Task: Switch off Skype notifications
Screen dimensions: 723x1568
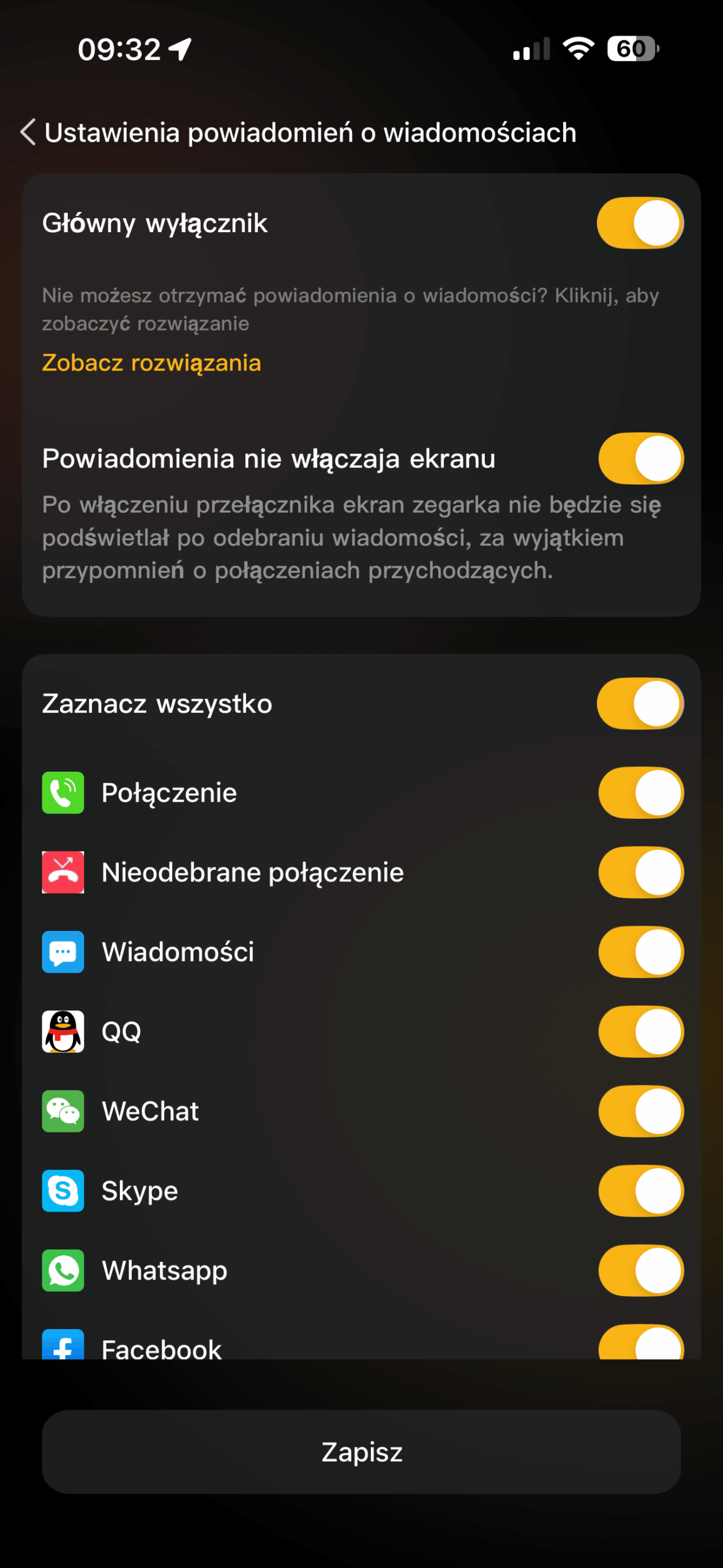Action: [x=640, y=1191]
